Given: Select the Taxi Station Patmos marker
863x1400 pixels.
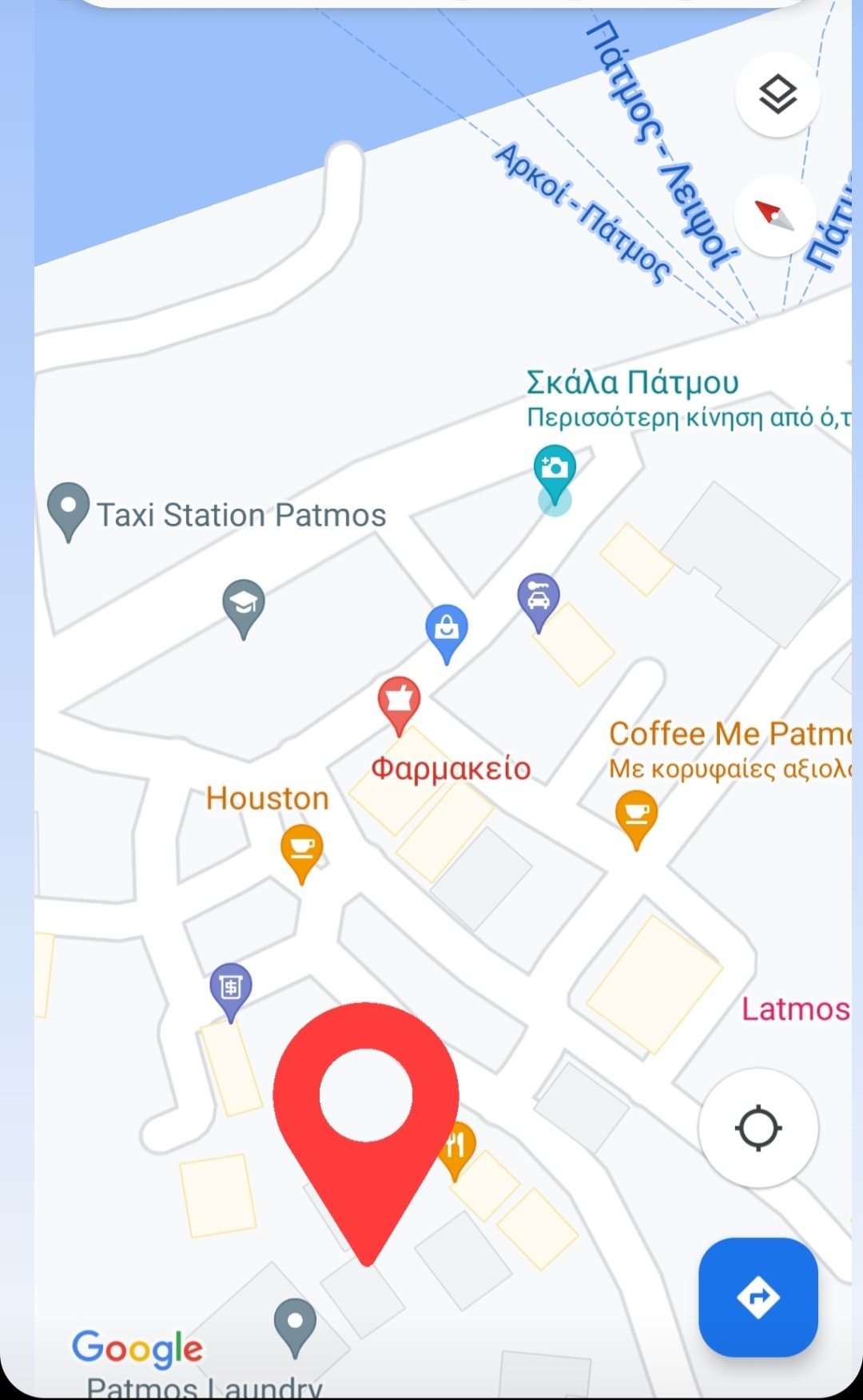Looking at the screenshot, I should (x=68, y=508).
